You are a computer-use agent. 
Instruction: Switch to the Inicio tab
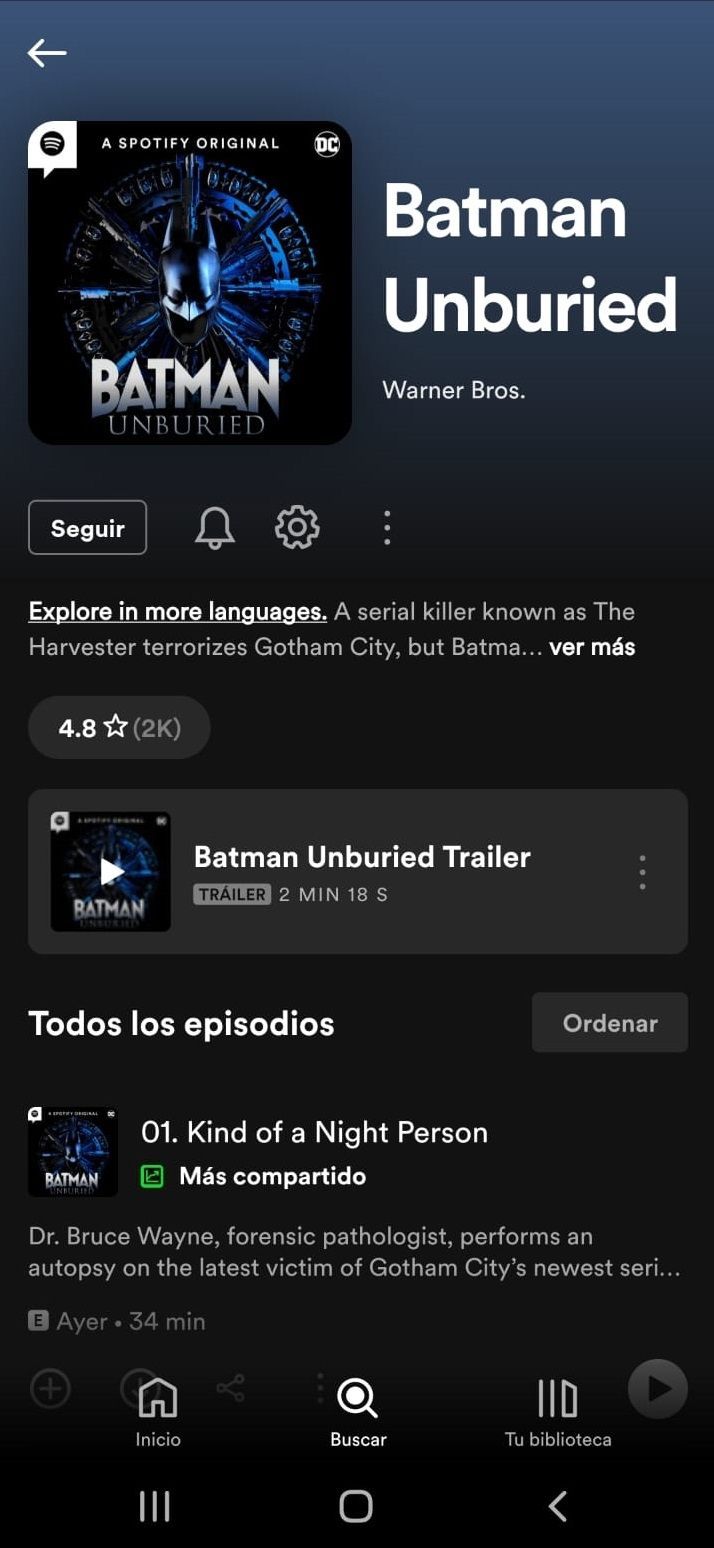coord(158,1410)
